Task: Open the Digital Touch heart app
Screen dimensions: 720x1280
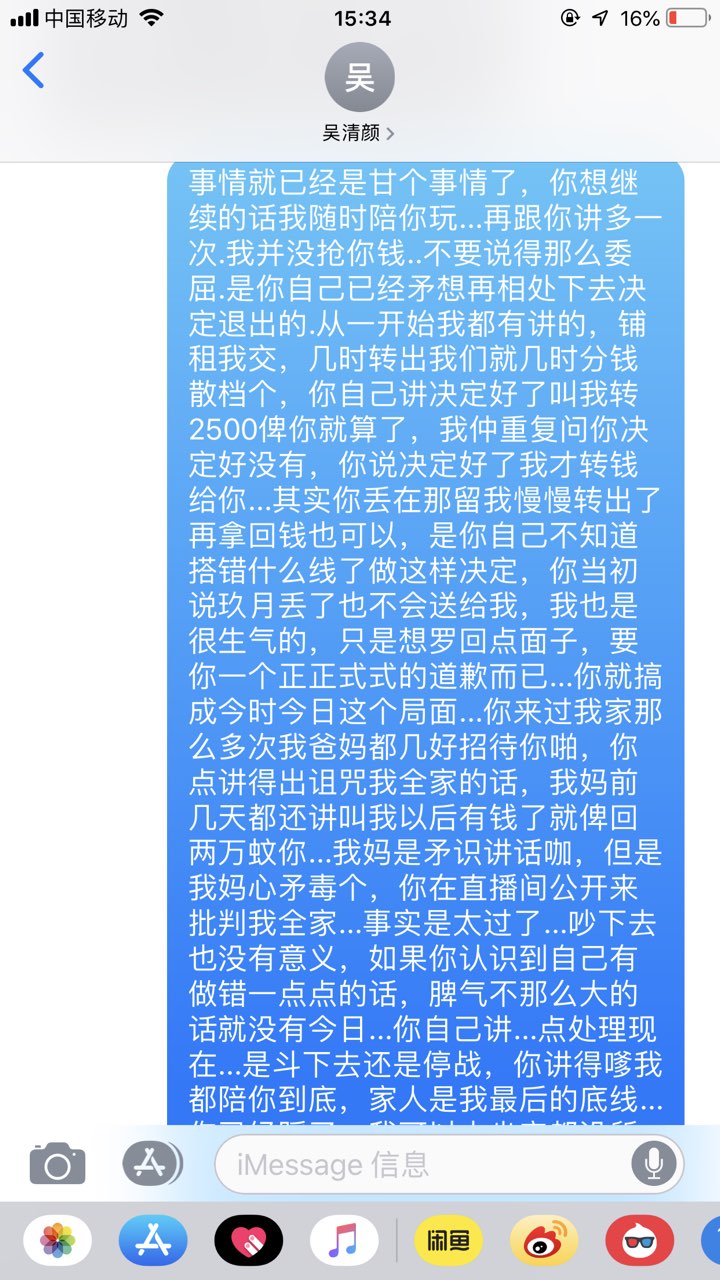Action: point(248,1243)
